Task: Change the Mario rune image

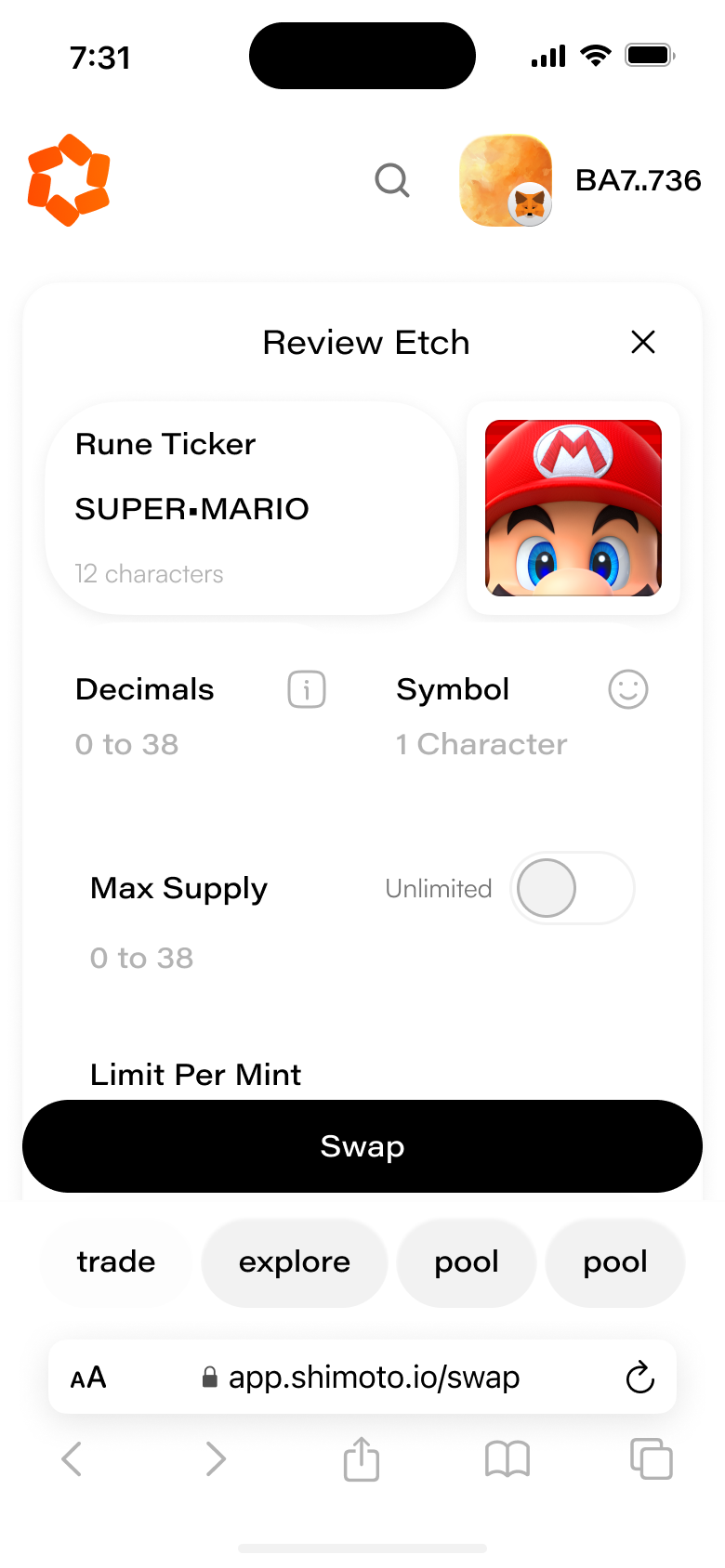Action: coord(573,508)
